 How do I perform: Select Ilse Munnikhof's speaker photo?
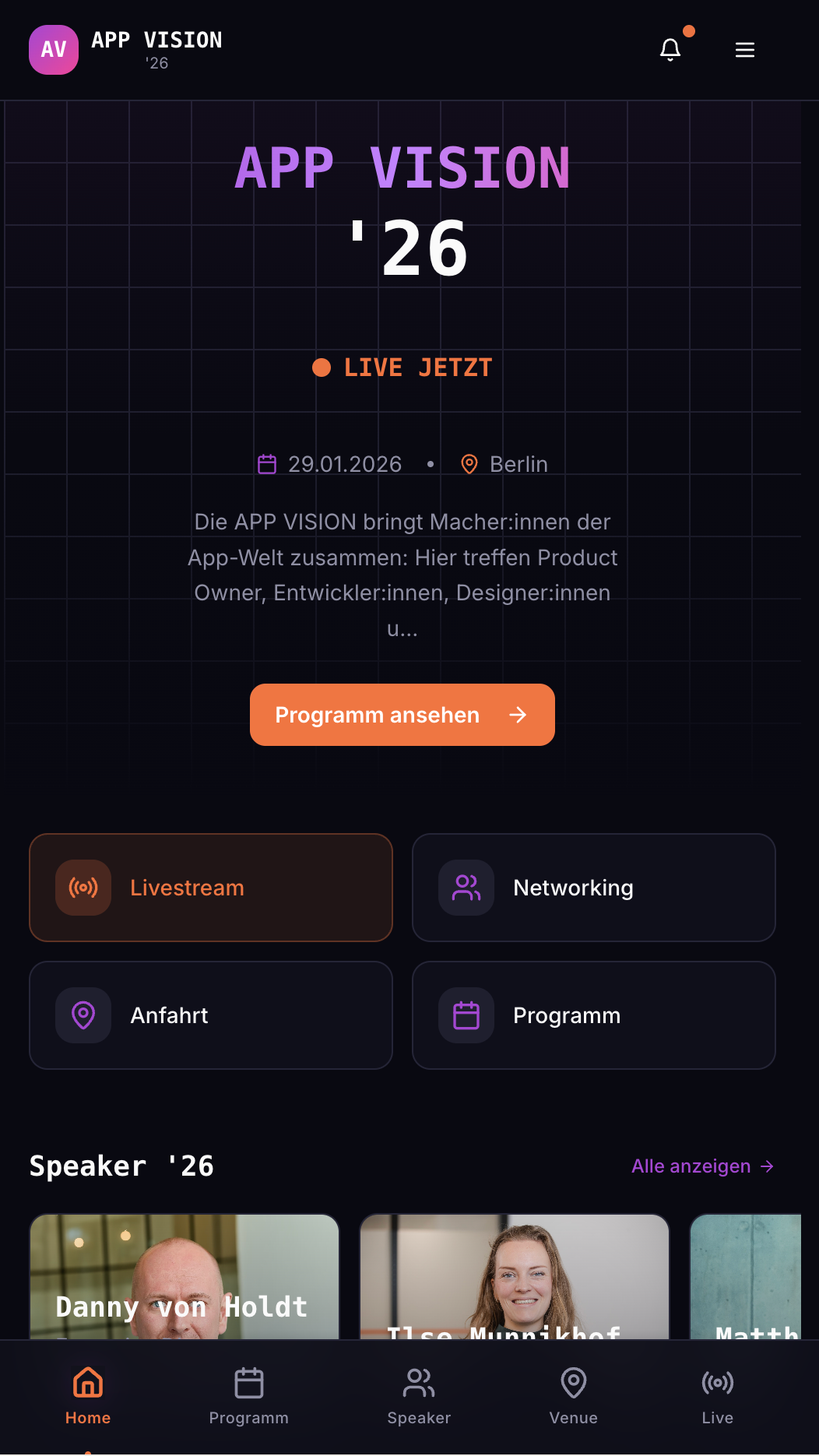tap(514, 1277)
